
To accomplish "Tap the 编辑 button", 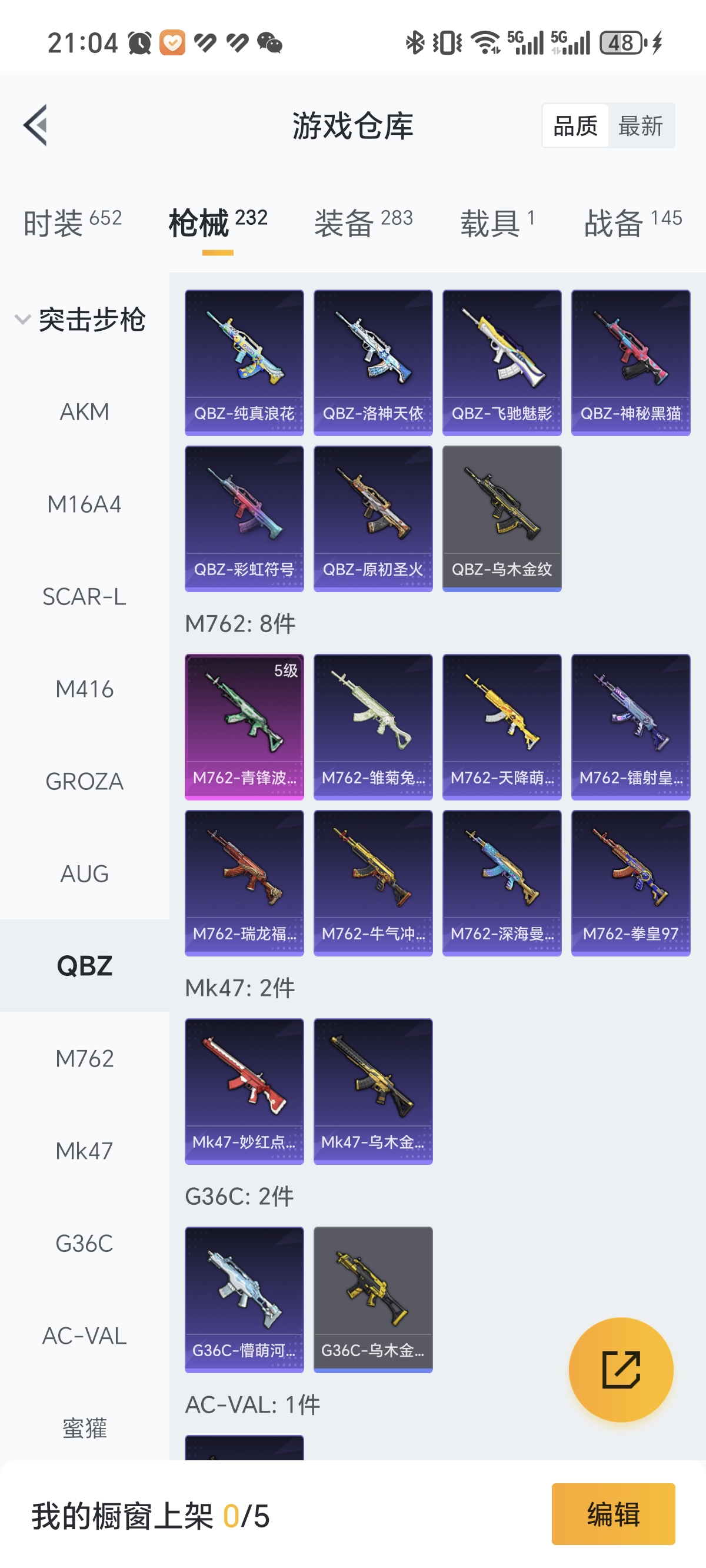I will pyautogui.click(x=613, y=1514).
